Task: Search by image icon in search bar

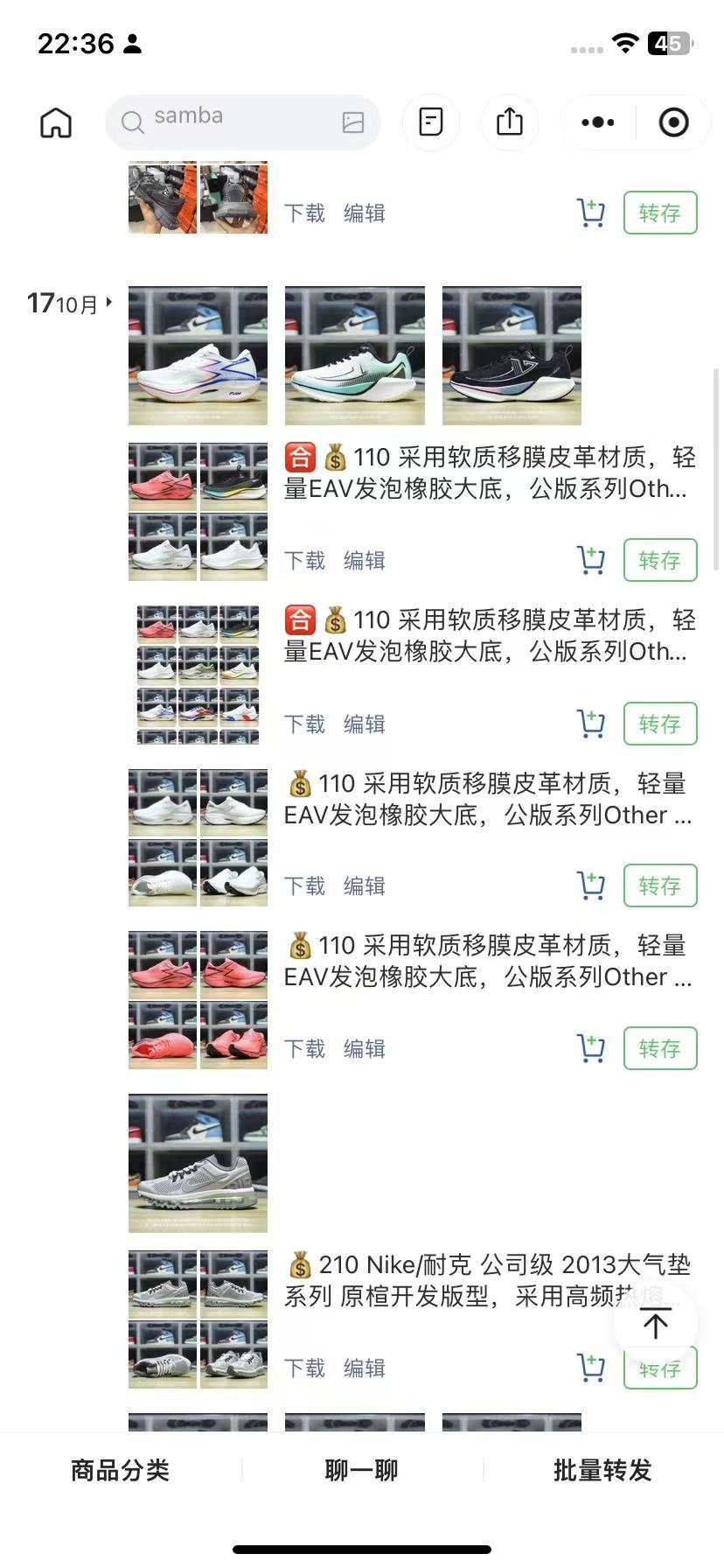Action: (x=353, y=122)
